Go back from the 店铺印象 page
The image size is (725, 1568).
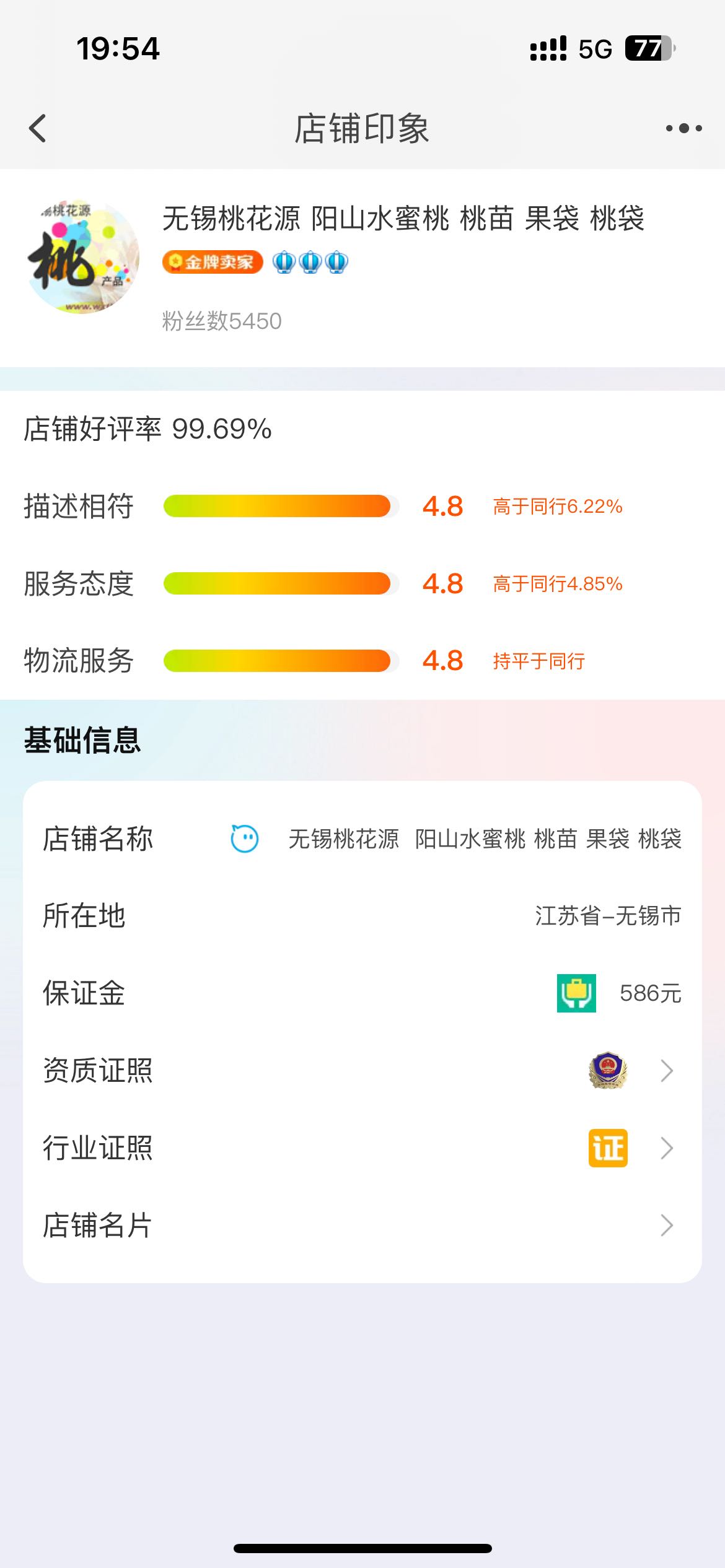click(x=38, y=128)
